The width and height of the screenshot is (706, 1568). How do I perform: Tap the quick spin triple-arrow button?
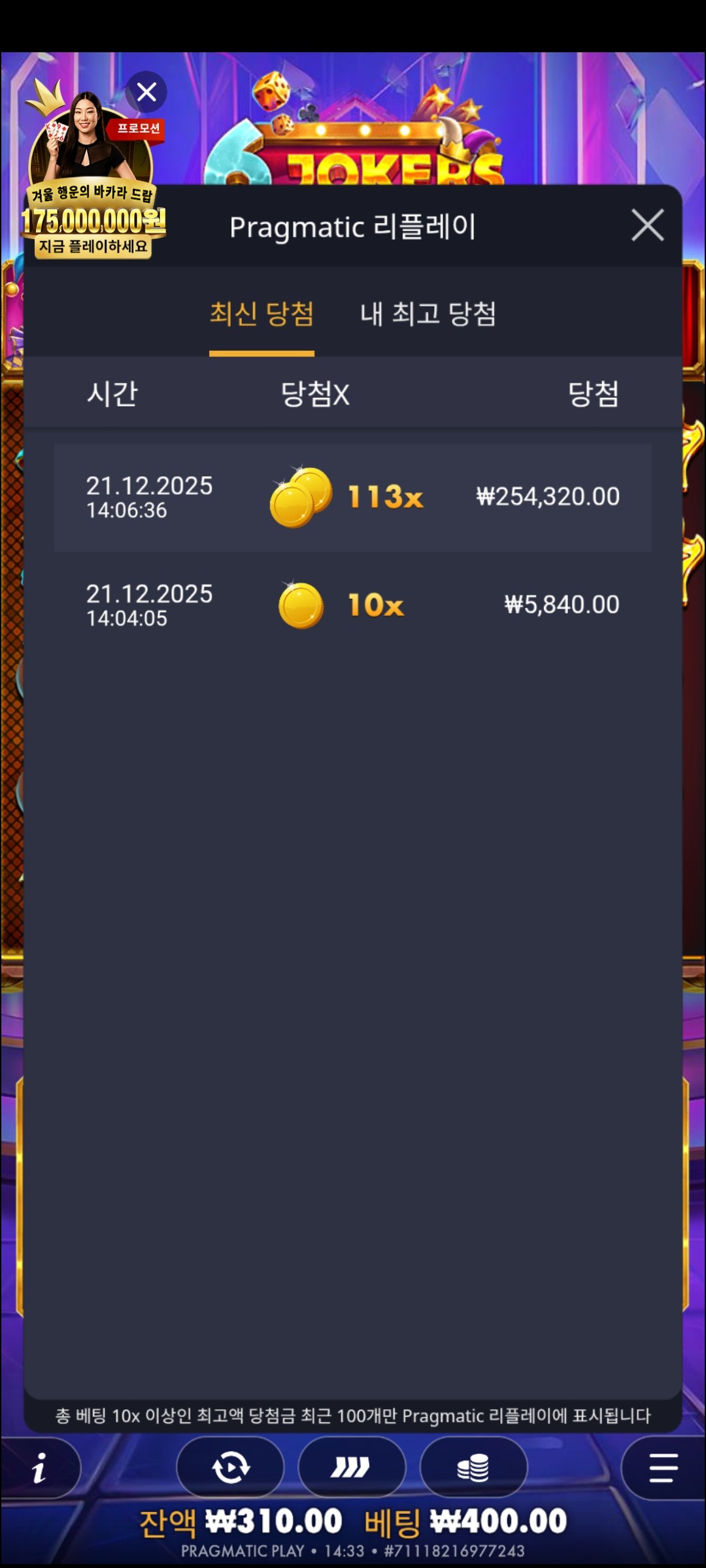352,1468
